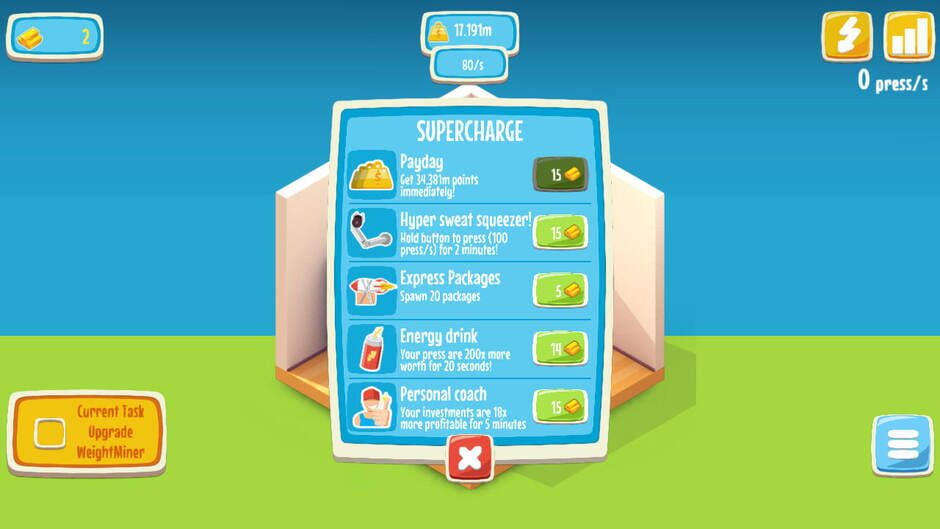The width and height of the screenshot is (940, 529).
Task: Buy Express Packages for 5 gold
Action: point(560,291)
